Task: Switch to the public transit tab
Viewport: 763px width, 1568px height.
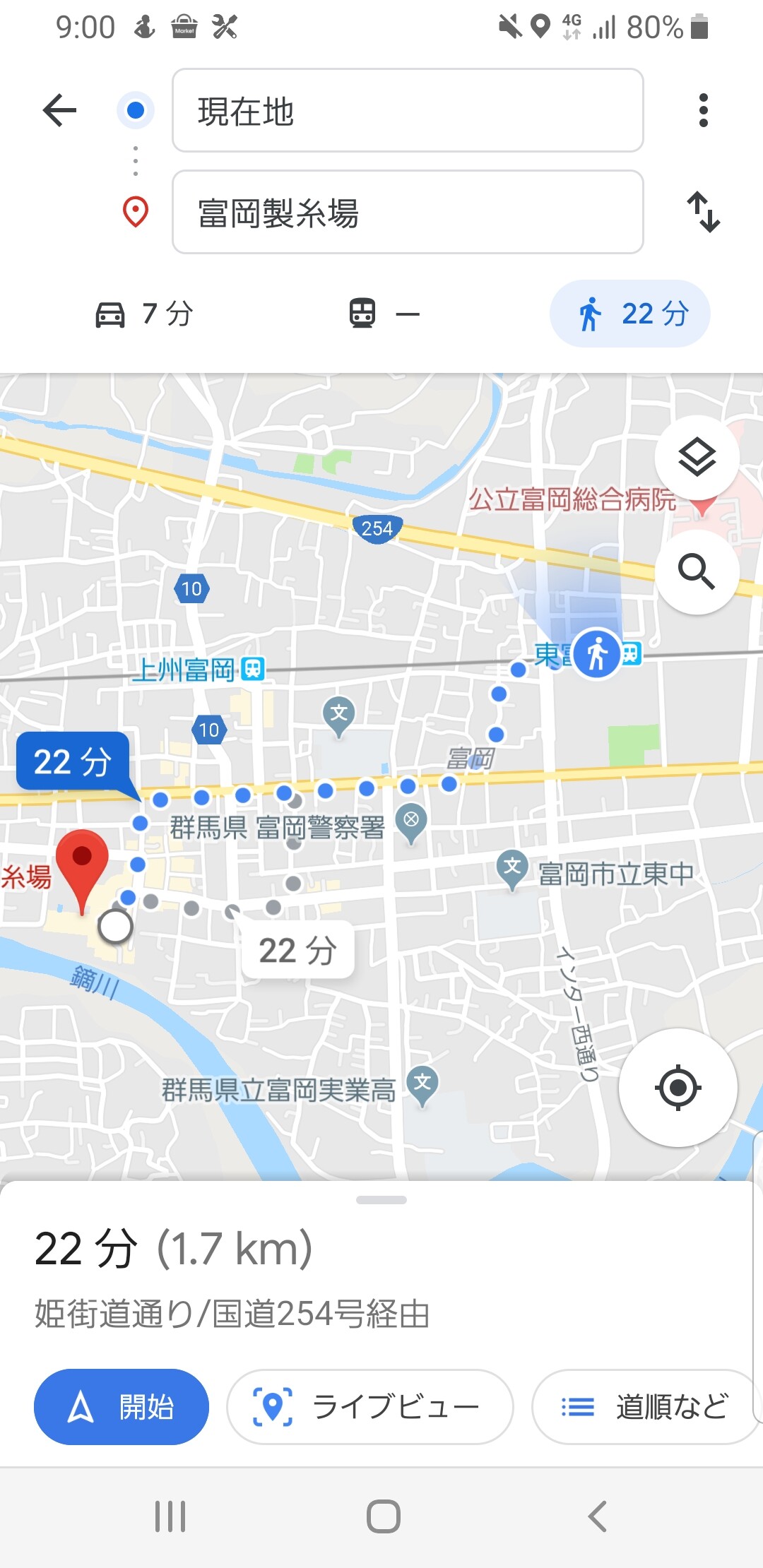Action: coord(384,314)
